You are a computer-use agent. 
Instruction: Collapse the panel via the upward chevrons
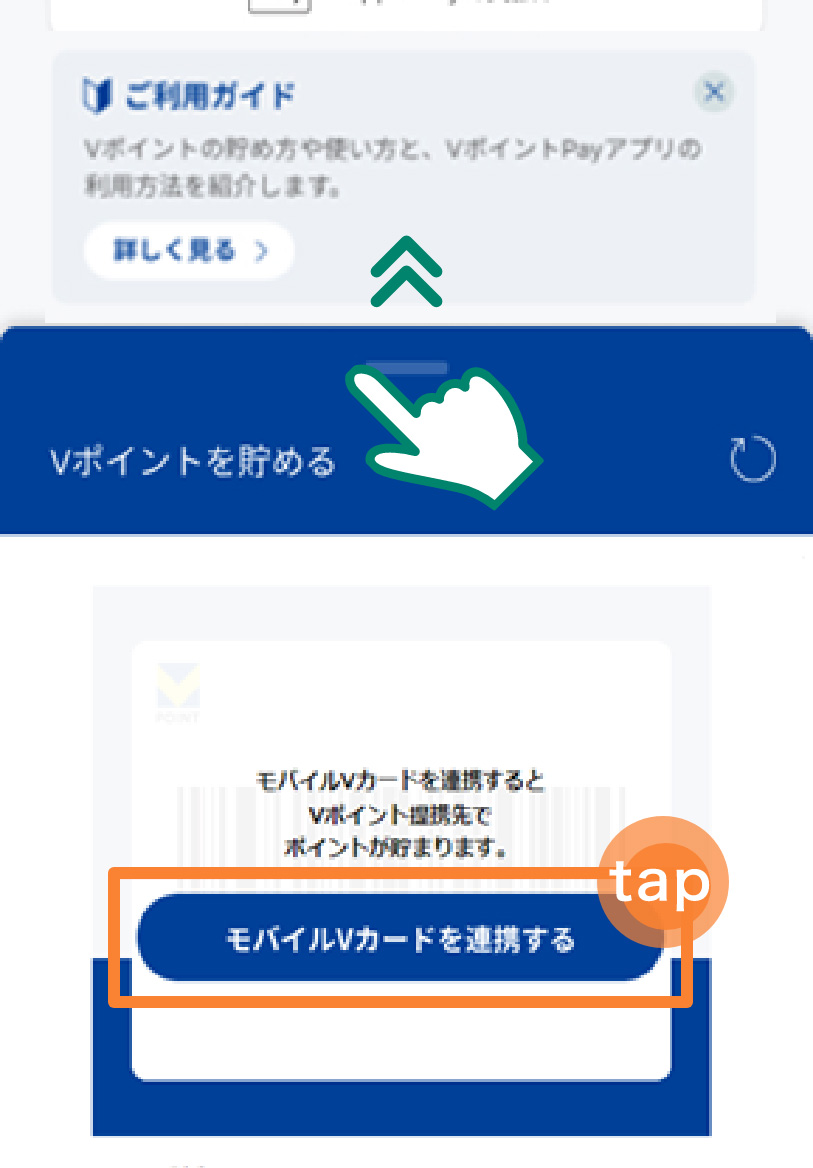coord(406,272)
